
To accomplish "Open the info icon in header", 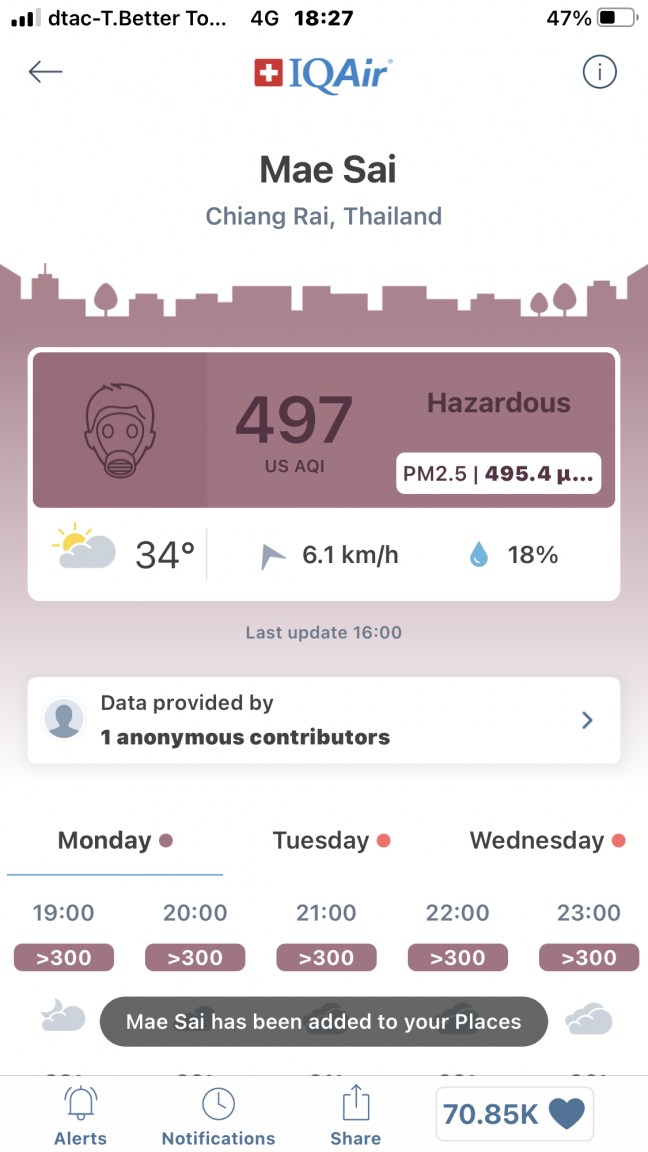I will coord(599,72).
